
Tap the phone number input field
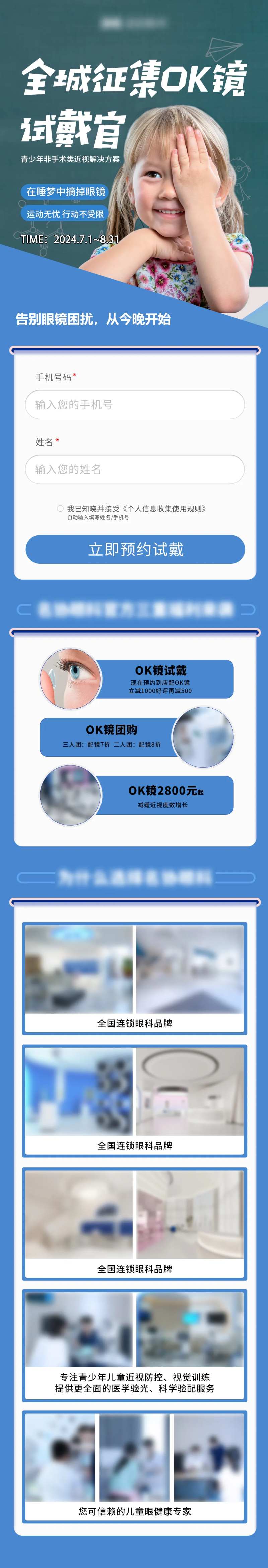click(x=135, y=404)
